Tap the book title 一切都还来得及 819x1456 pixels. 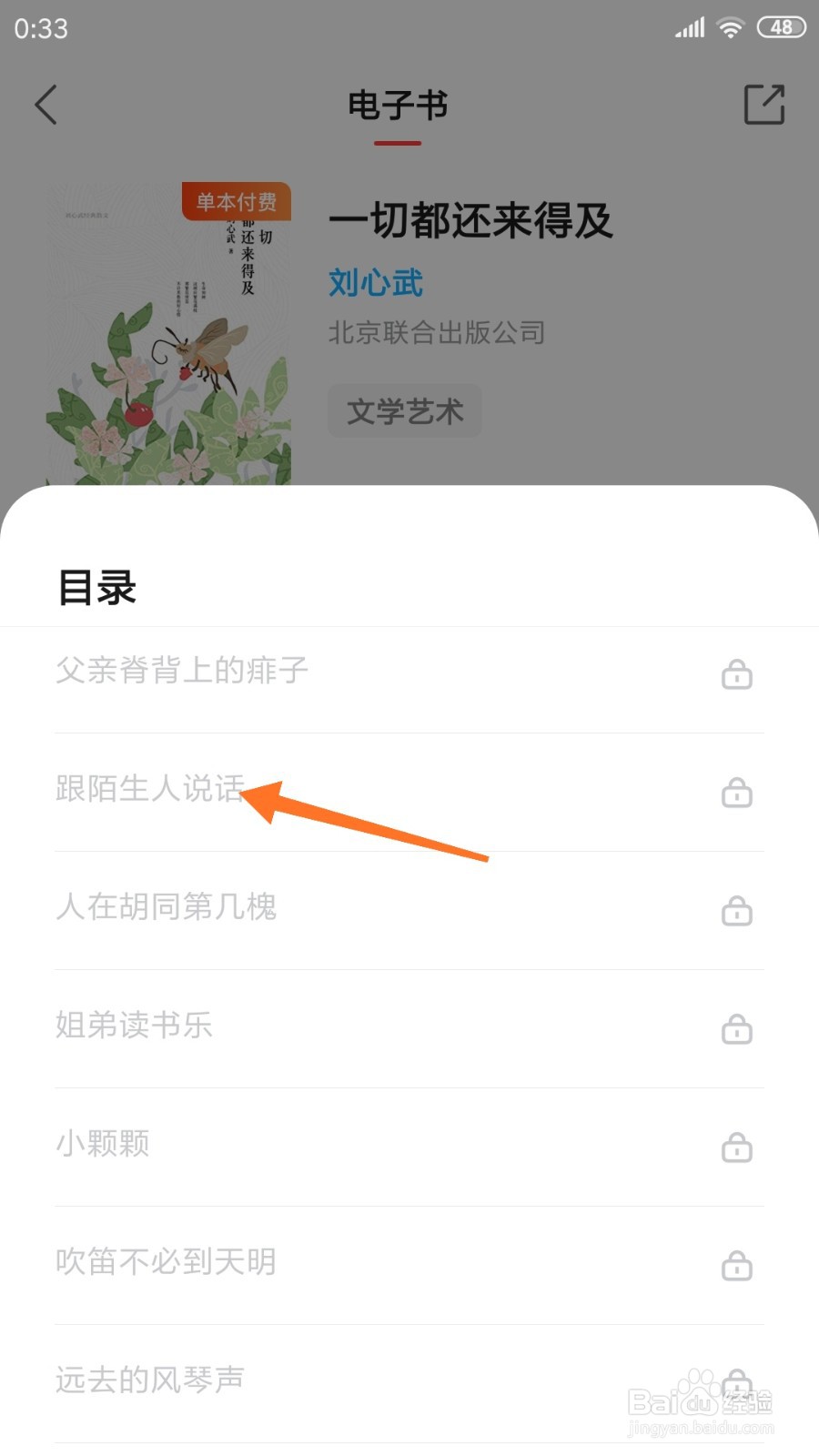[471, 222]
